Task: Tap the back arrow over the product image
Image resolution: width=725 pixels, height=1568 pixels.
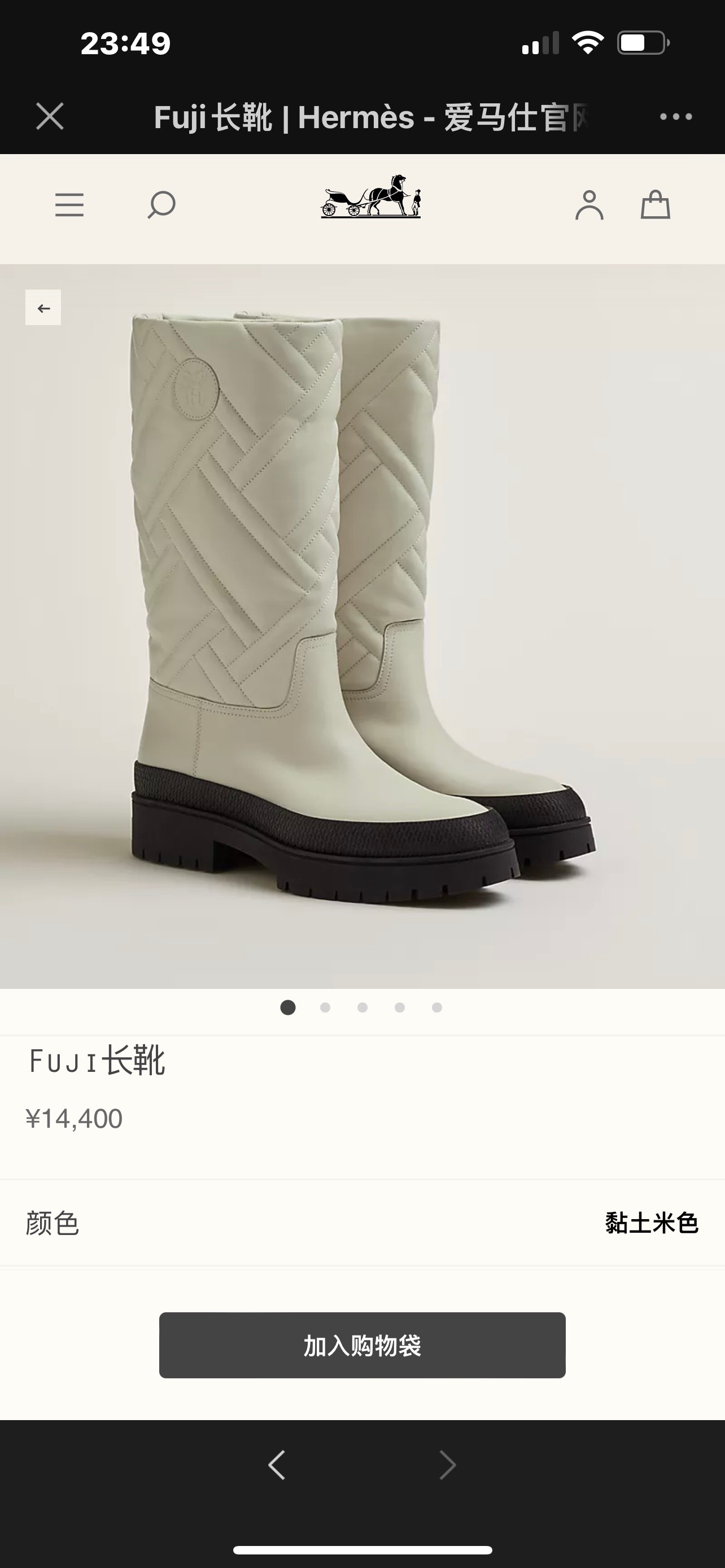Action: (43, 308)
